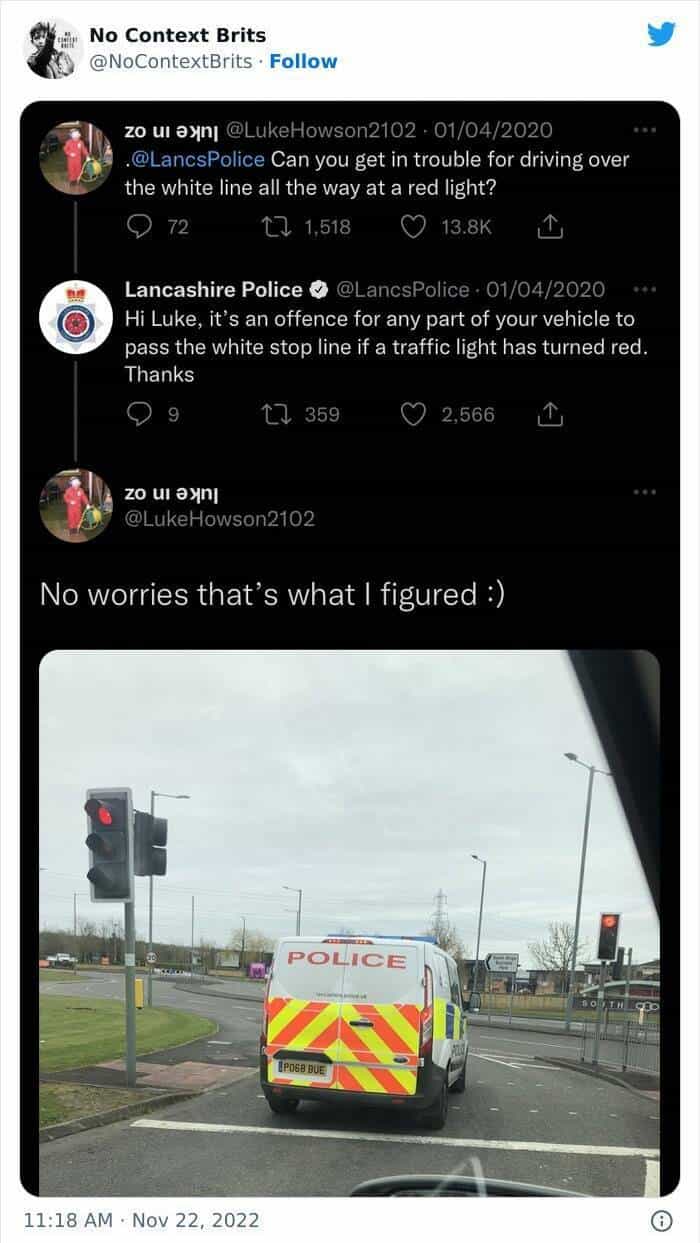Open the 11:18 AM · Nov 22, 2022 timestamp

pos(141,1220)
